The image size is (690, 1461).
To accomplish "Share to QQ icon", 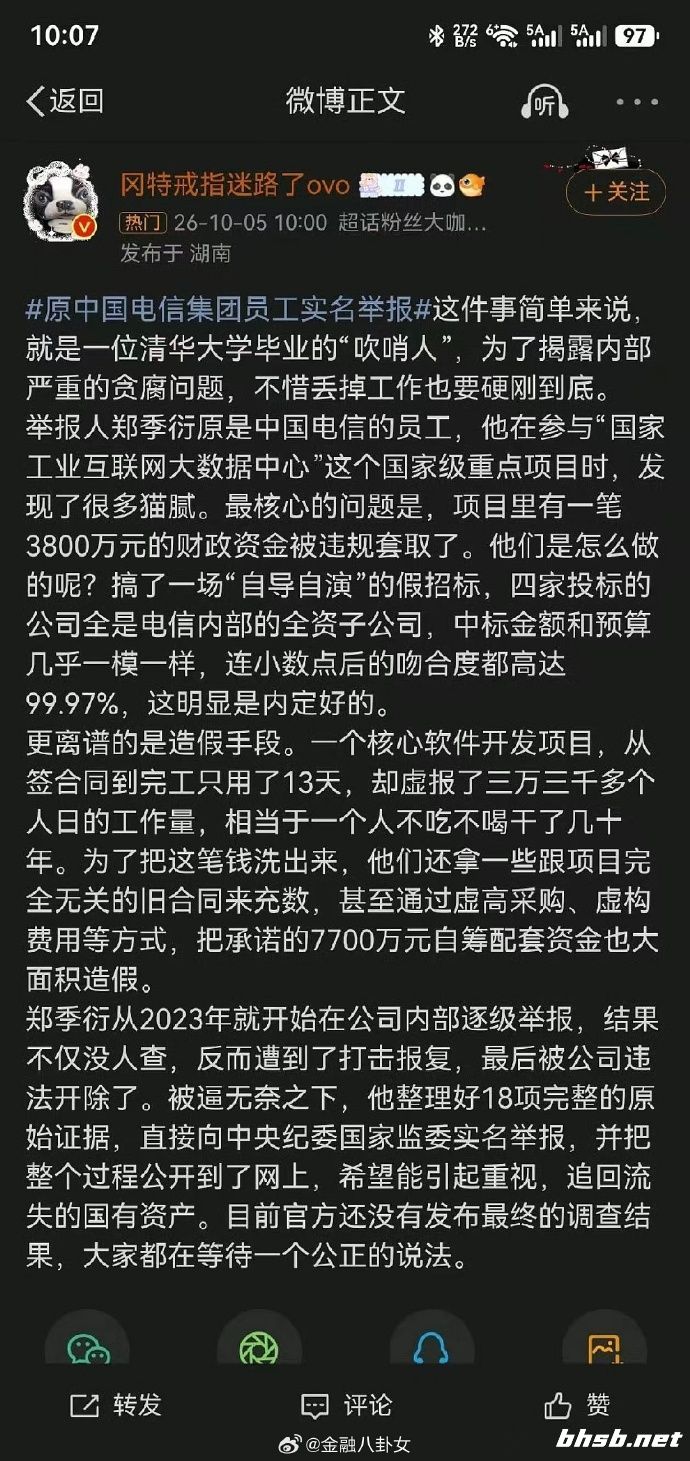I will 432,1349.
